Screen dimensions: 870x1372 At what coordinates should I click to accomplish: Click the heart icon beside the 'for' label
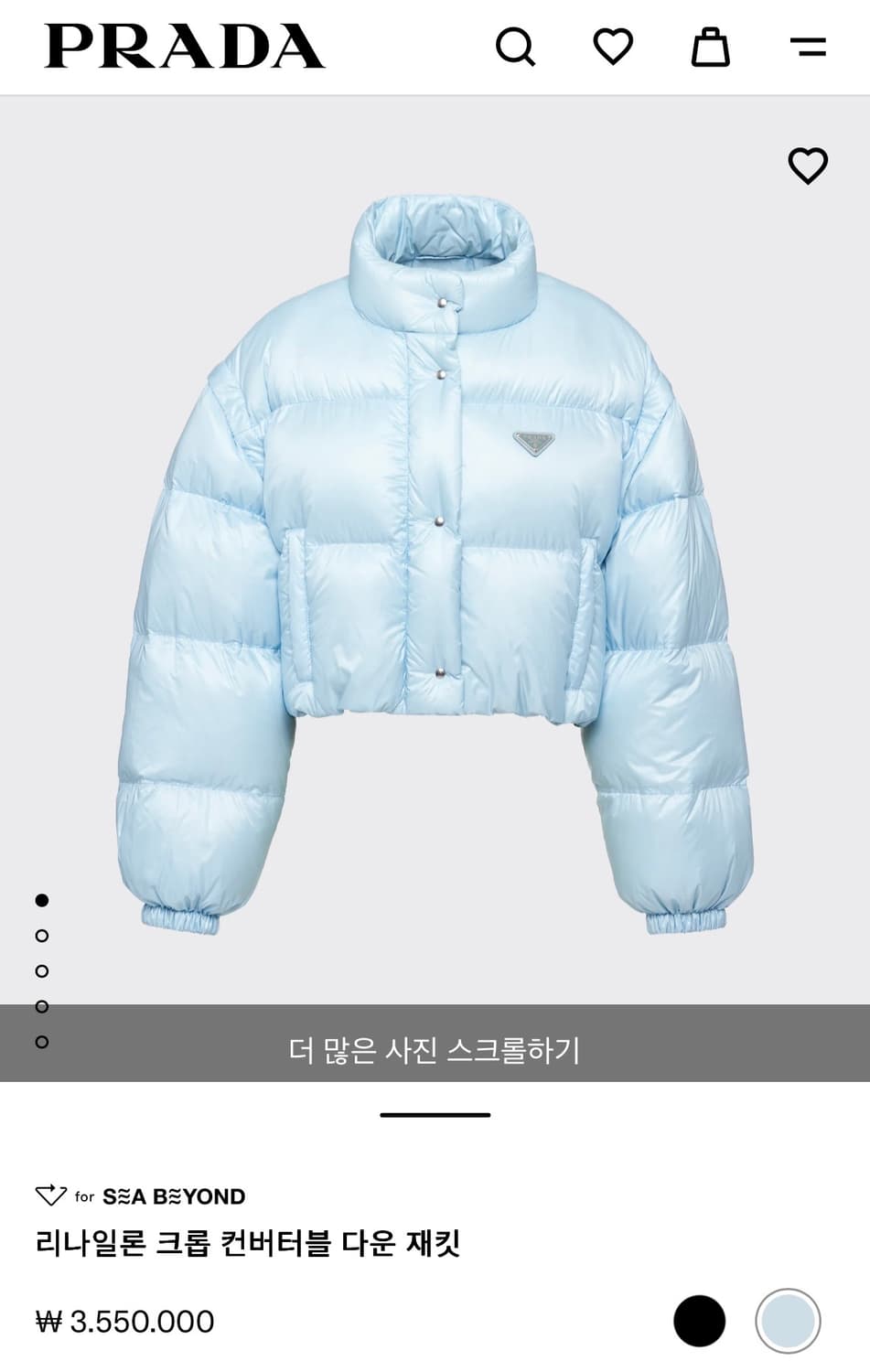[x=50, y=1194]
